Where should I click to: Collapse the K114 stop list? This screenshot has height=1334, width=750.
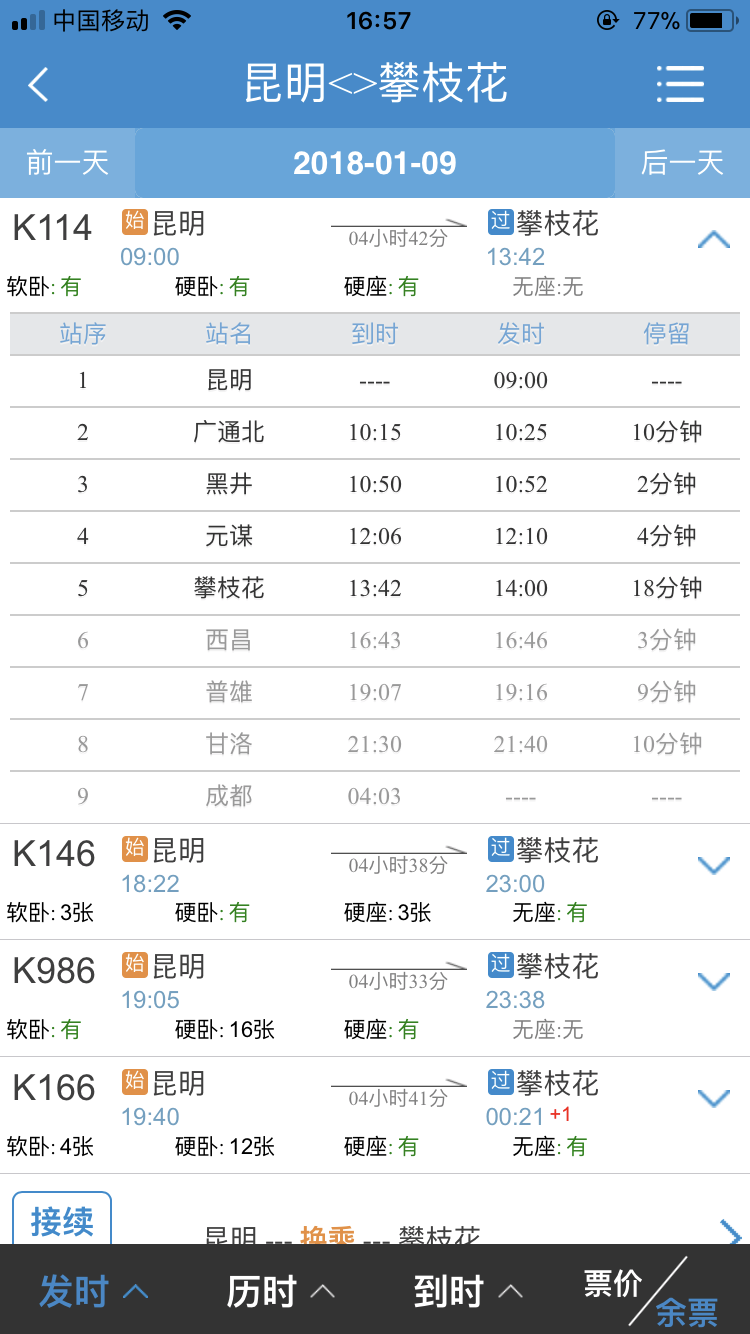[713, 240]
